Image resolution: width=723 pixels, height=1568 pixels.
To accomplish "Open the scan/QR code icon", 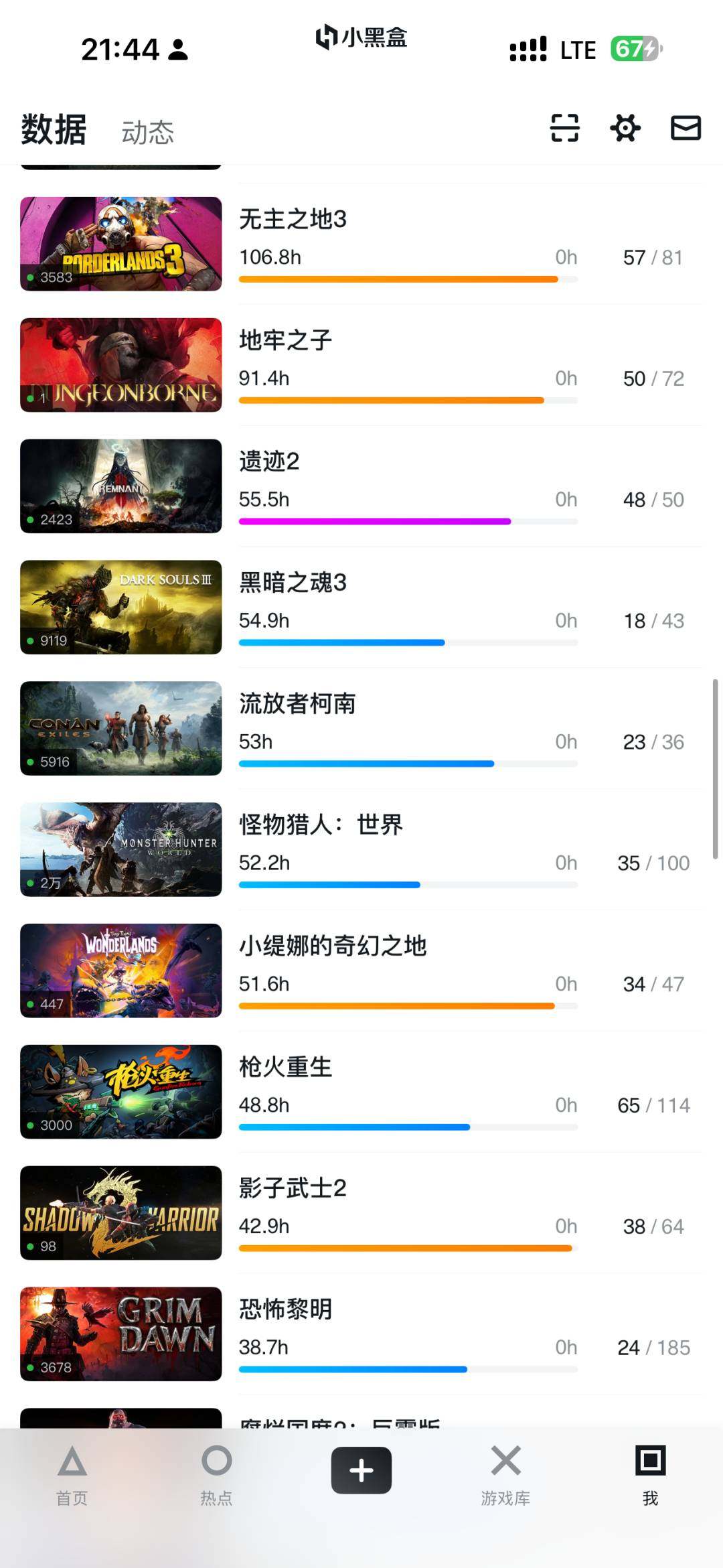I will pos(564,129).
